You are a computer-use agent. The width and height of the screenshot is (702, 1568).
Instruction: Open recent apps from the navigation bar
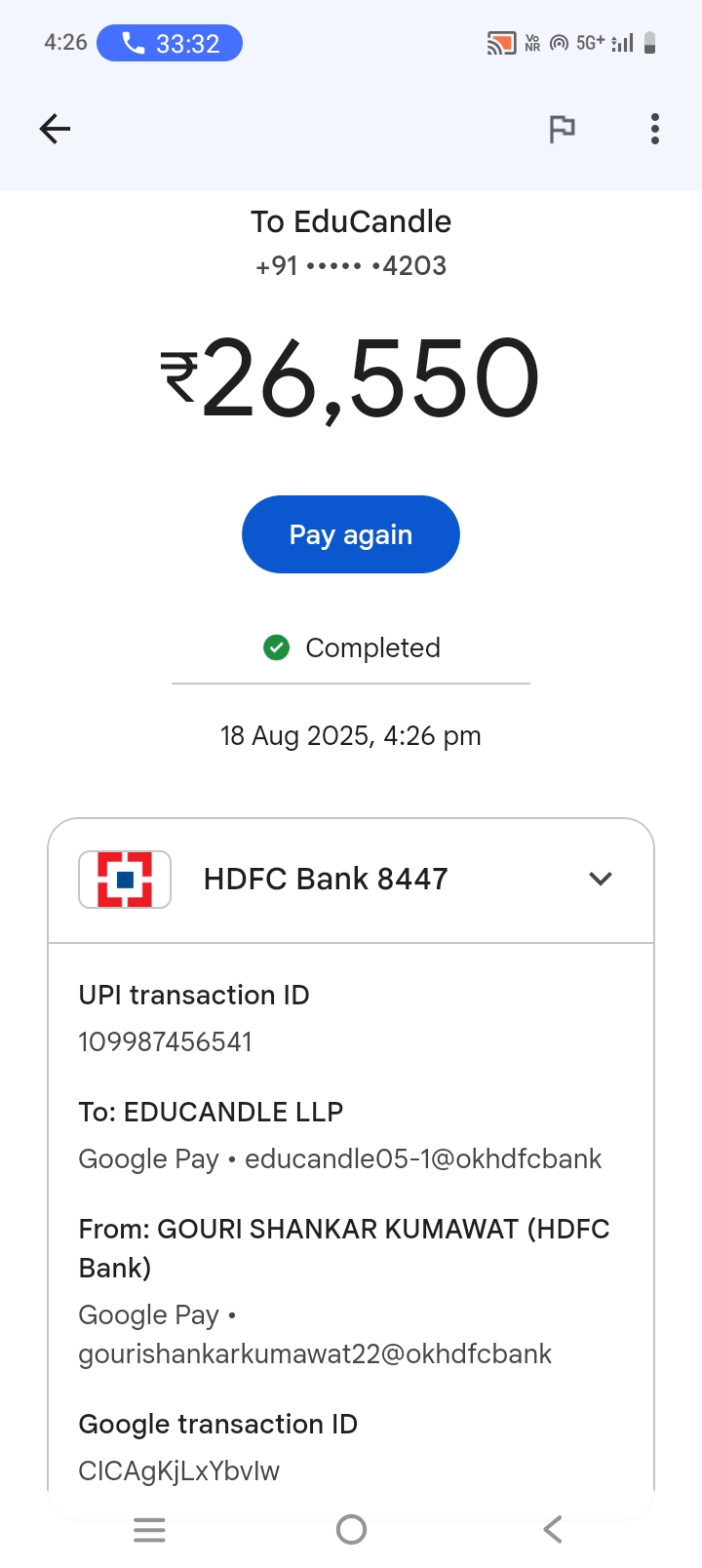[x=149, y=1529]
